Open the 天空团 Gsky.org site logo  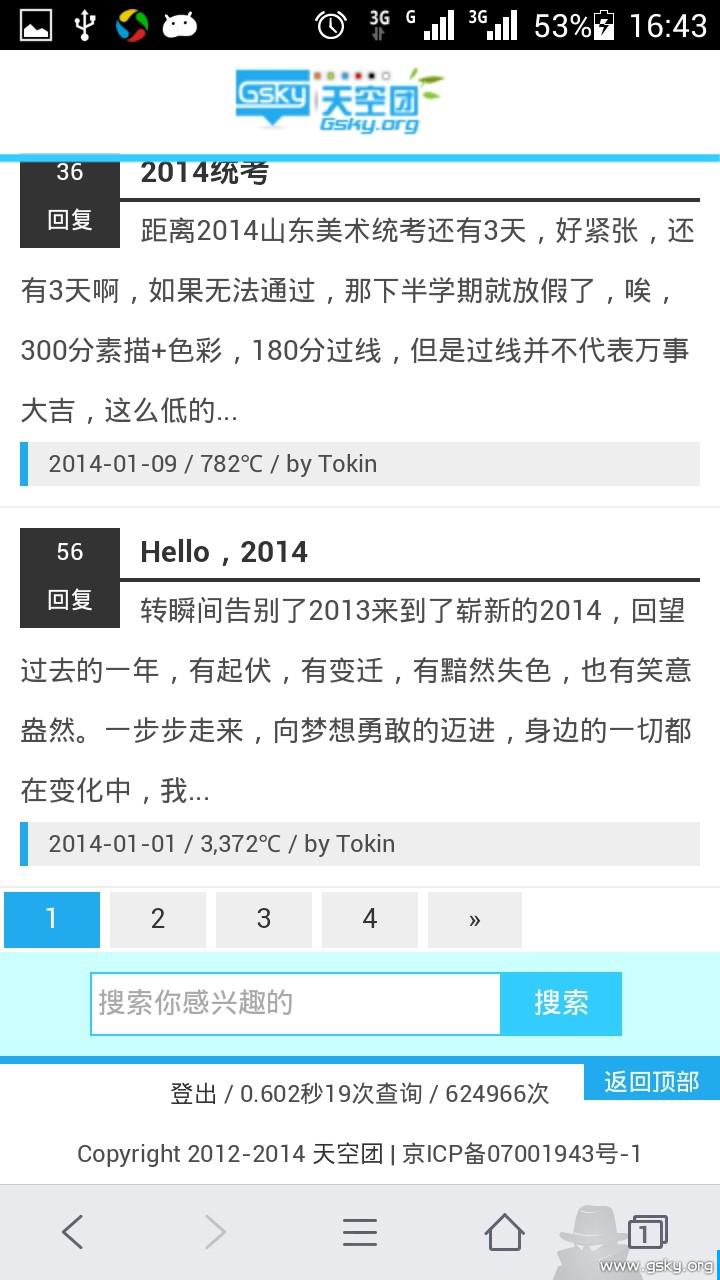[340, 100]
